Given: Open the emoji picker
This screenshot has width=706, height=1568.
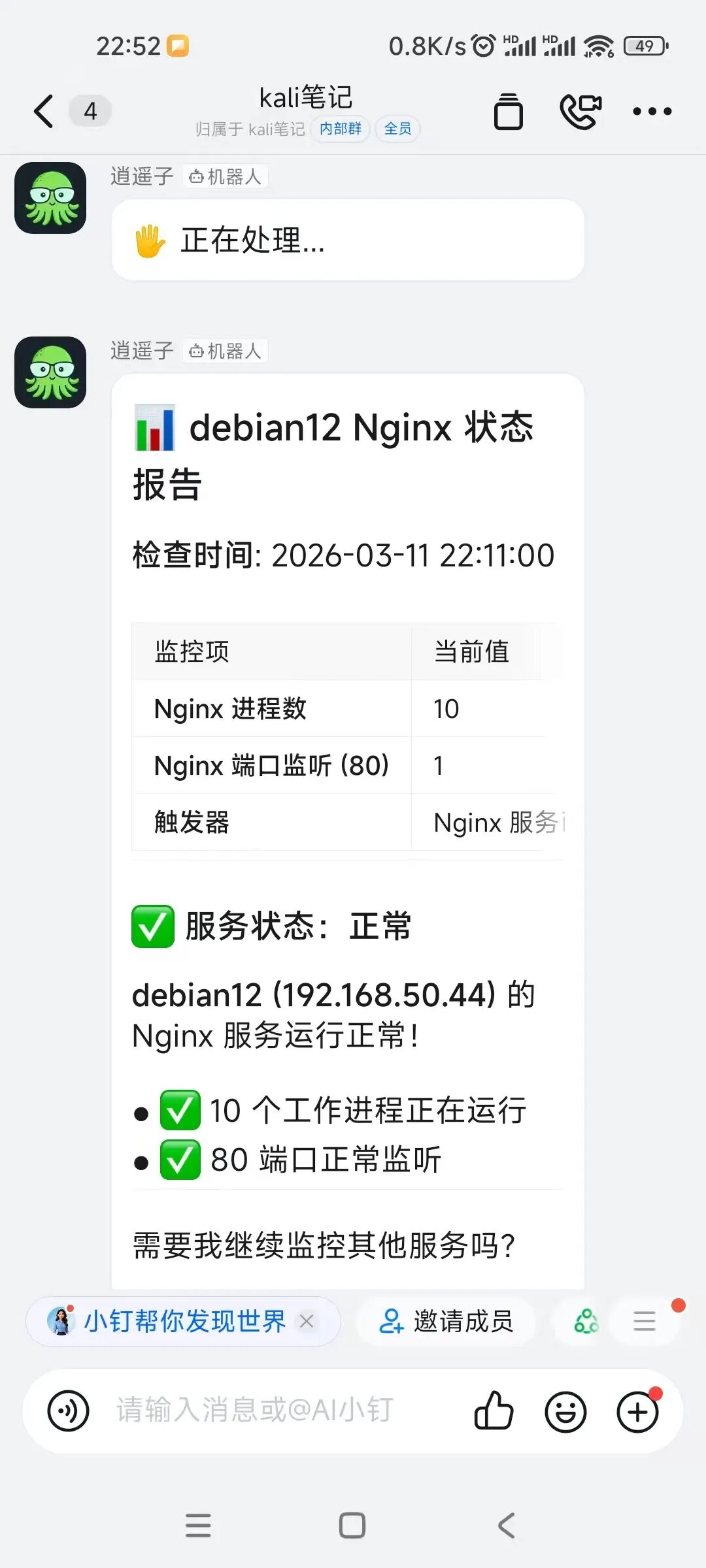Looking at the screenshot, I should click(x=565, y=1411).
